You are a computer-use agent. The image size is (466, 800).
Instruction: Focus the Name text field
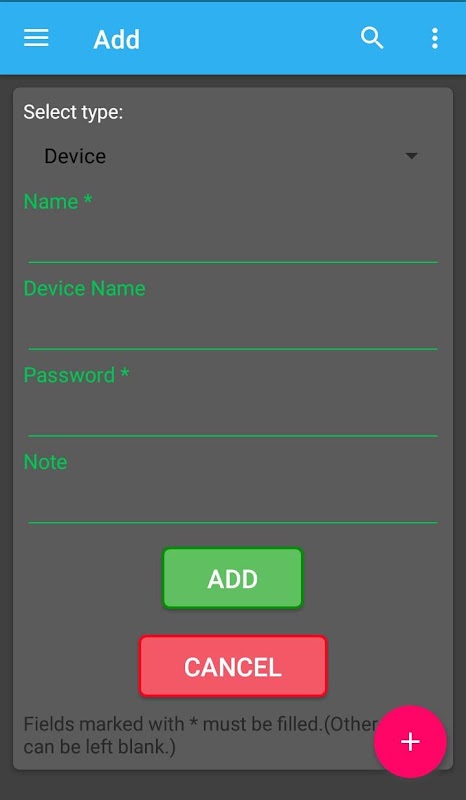coord(233,242)
